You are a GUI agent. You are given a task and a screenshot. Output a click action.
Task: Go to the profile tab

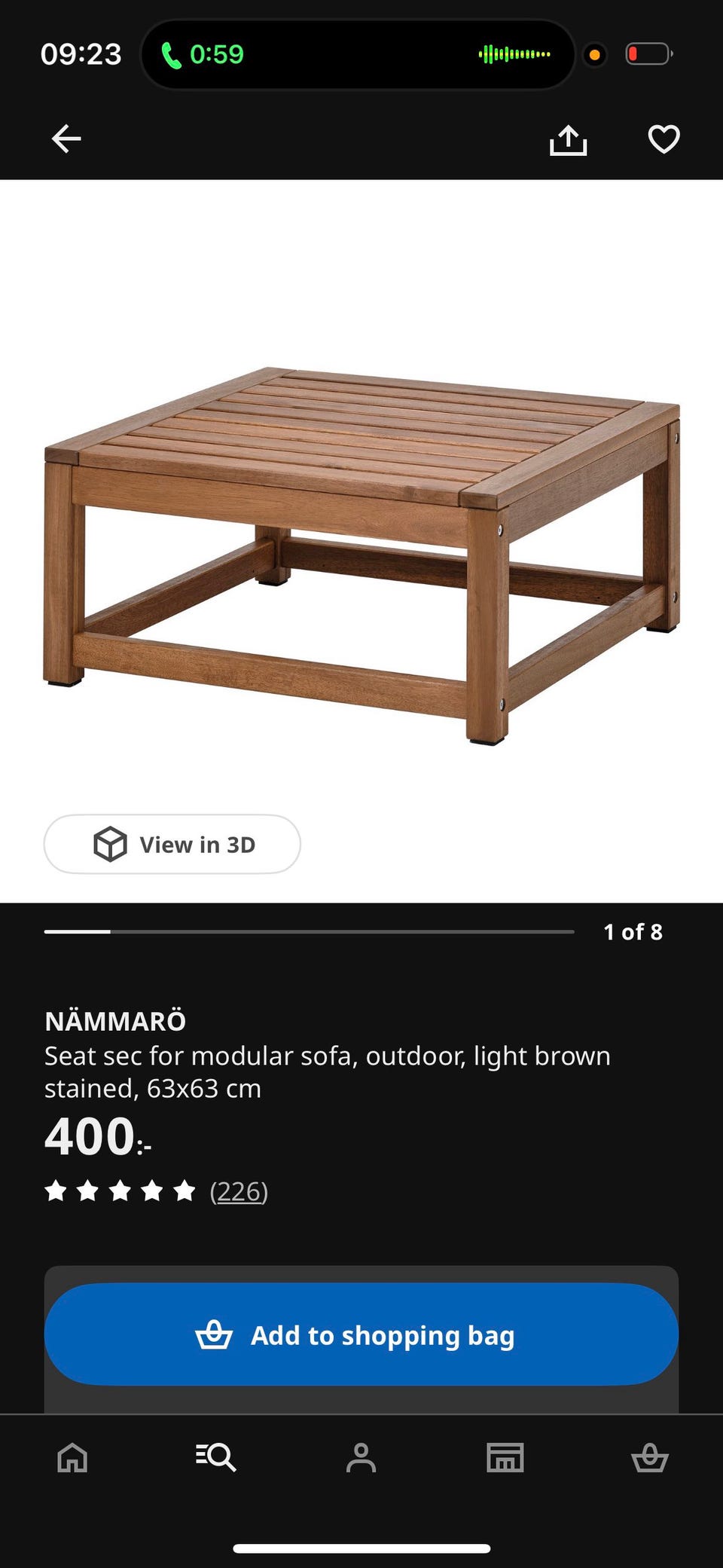pos(361,1457)
